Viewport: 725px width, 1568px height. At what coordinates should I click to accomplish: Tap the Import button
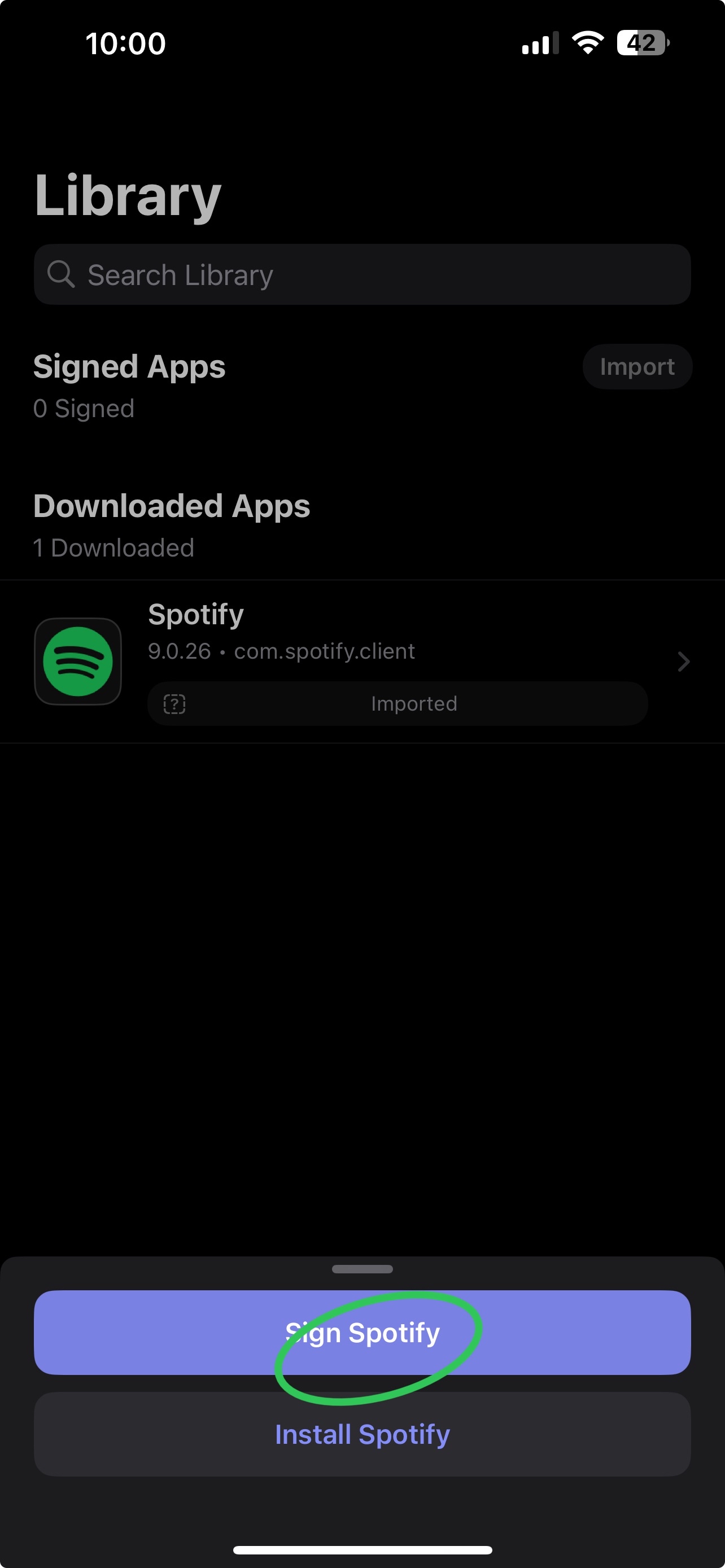coord(637,366)
